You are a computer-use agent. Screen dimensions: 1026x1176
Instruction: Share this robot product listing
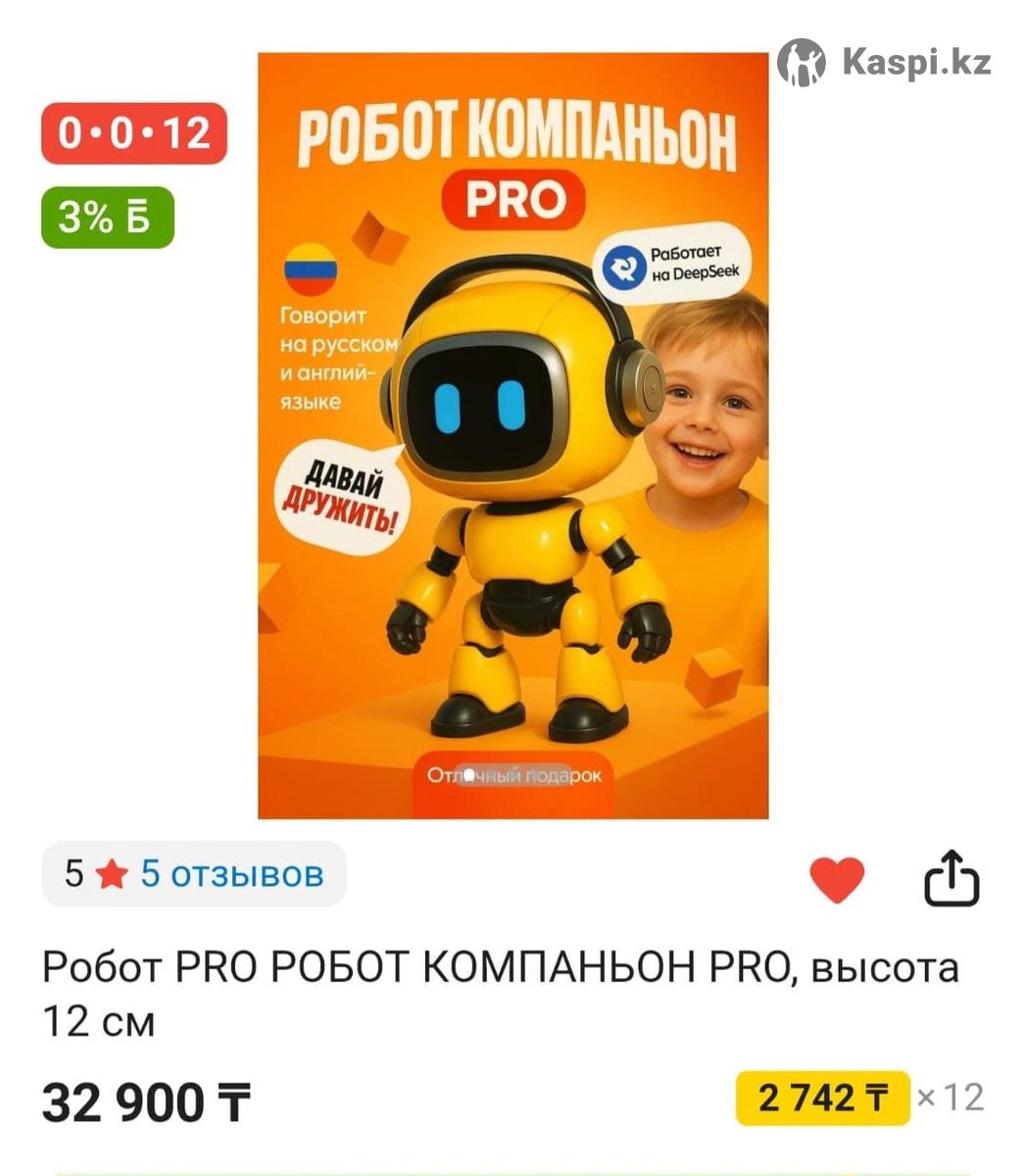[952, 879]
